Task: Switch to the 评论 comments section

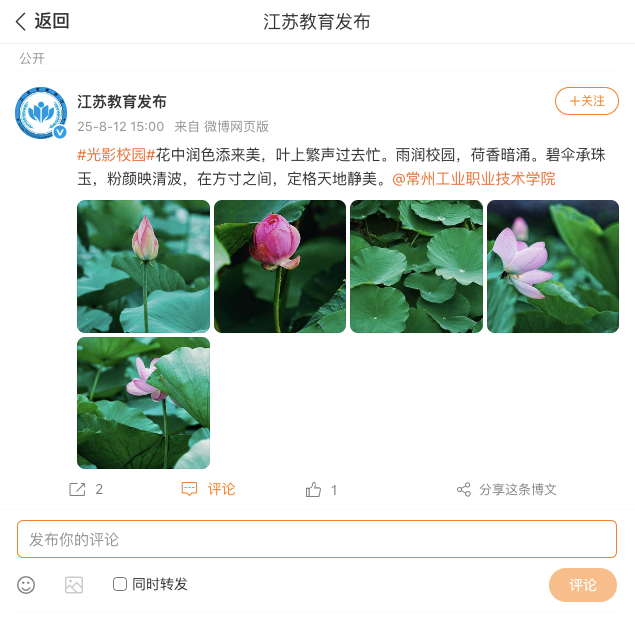Action: (x=209, y=489)
